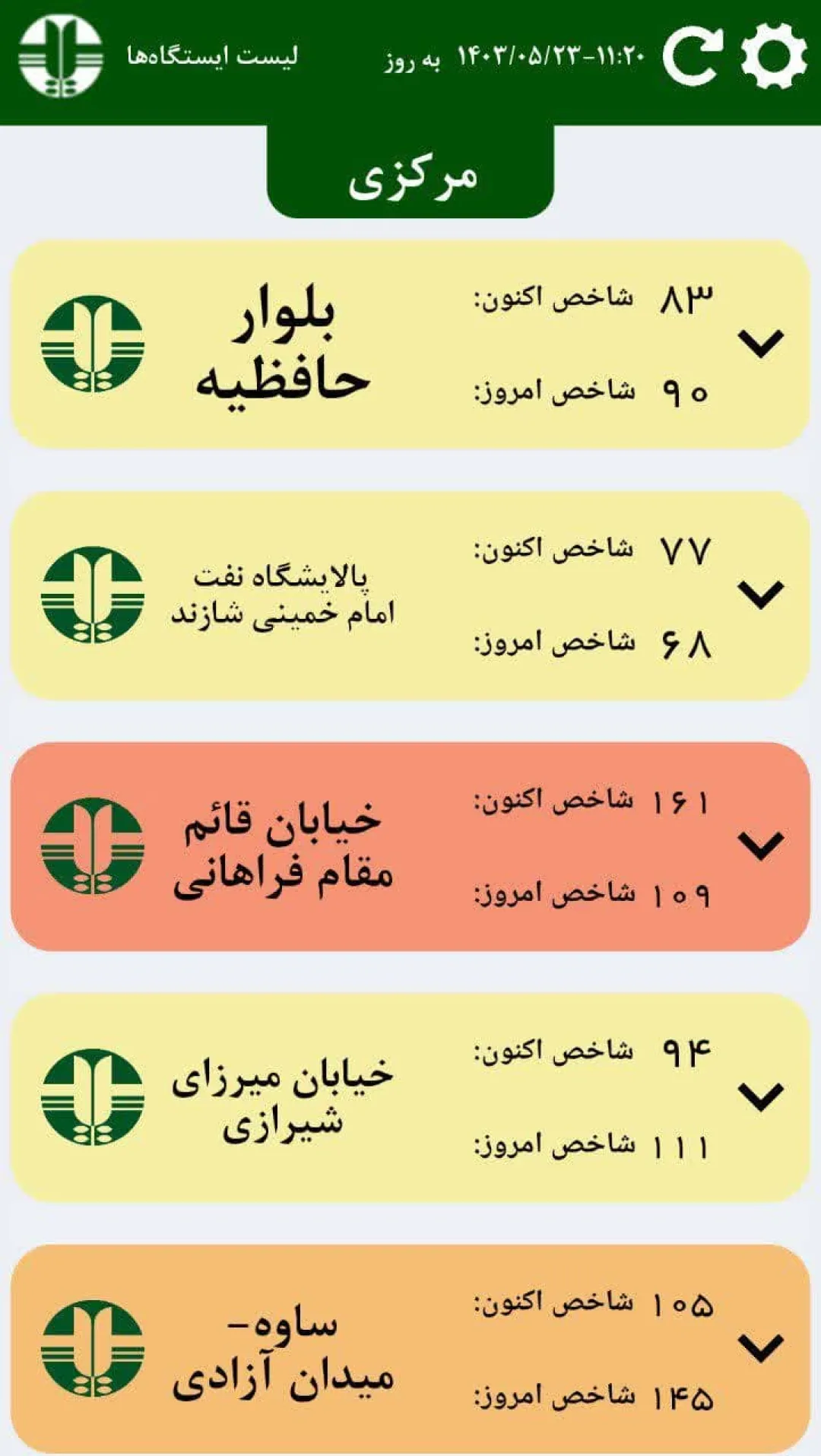Expand the پالایشگاه نفت امام خمینی شازند card
This screenshot has height=1456, width=821.
761,595
